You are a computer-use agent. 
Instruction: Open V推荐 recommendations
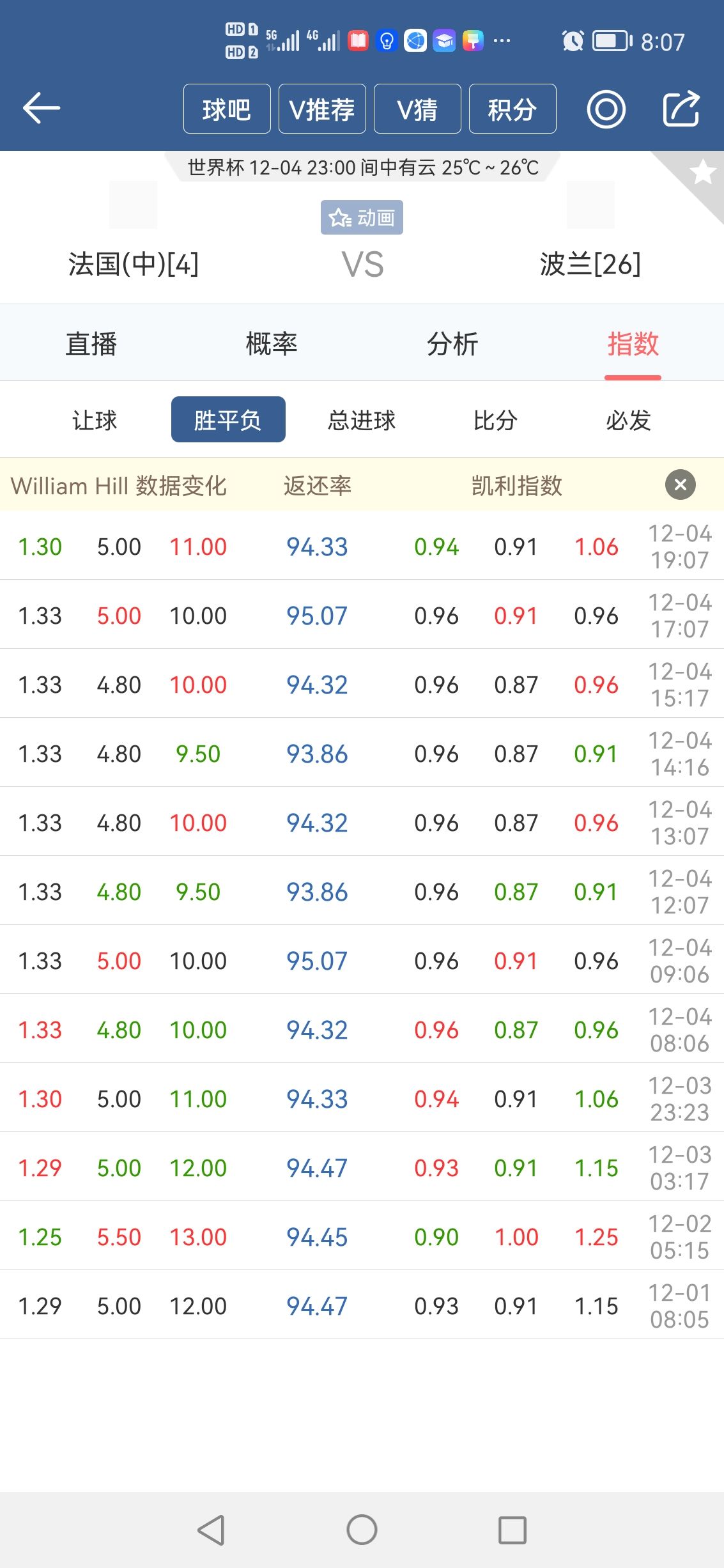(322, 109)
